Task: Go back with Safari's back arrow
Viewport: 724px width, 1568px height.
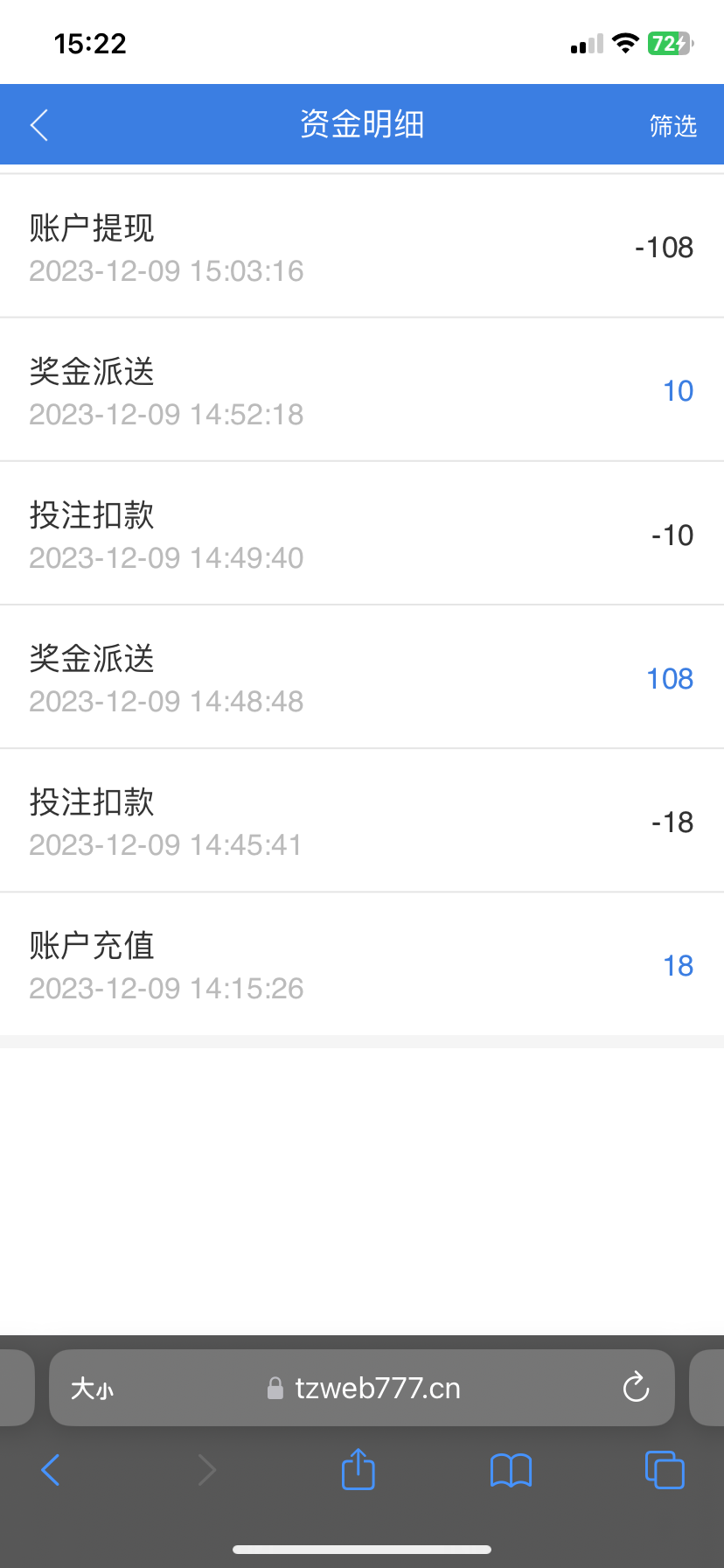Action: coord(52,1470)
